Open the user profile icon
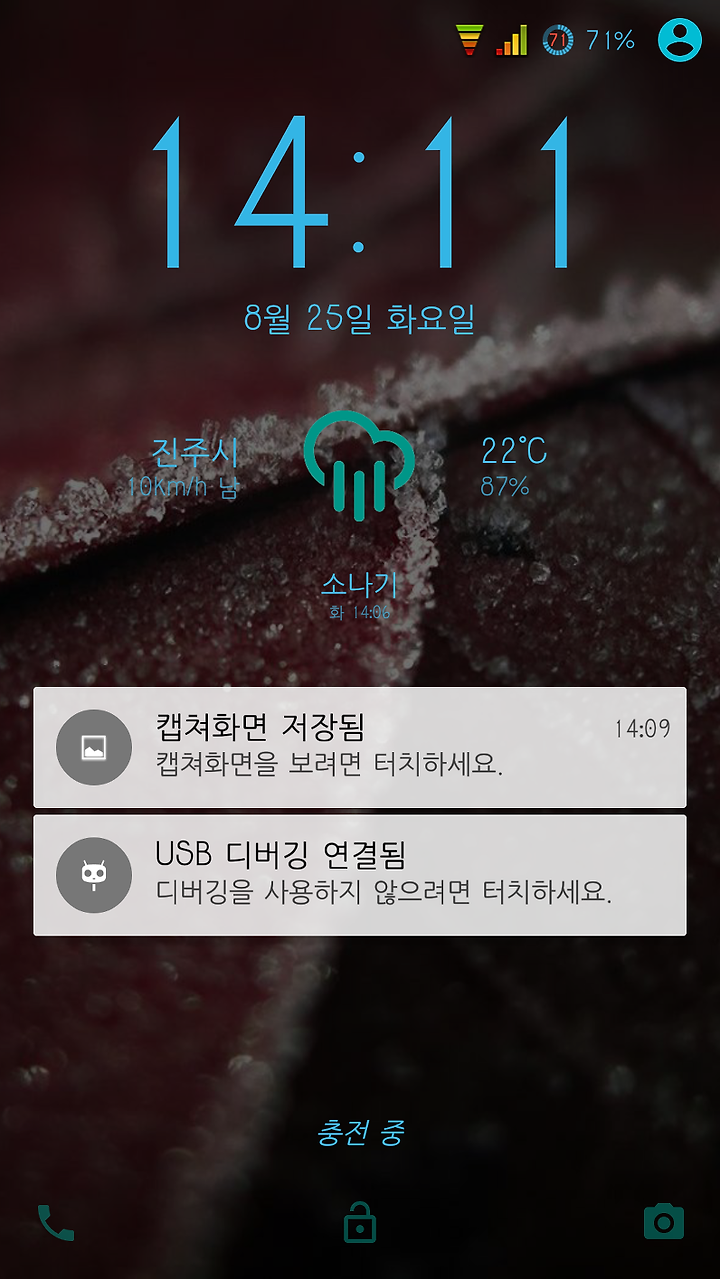Screen dimensions: 720x1279 pyautogui.click(x=680, y=40)
